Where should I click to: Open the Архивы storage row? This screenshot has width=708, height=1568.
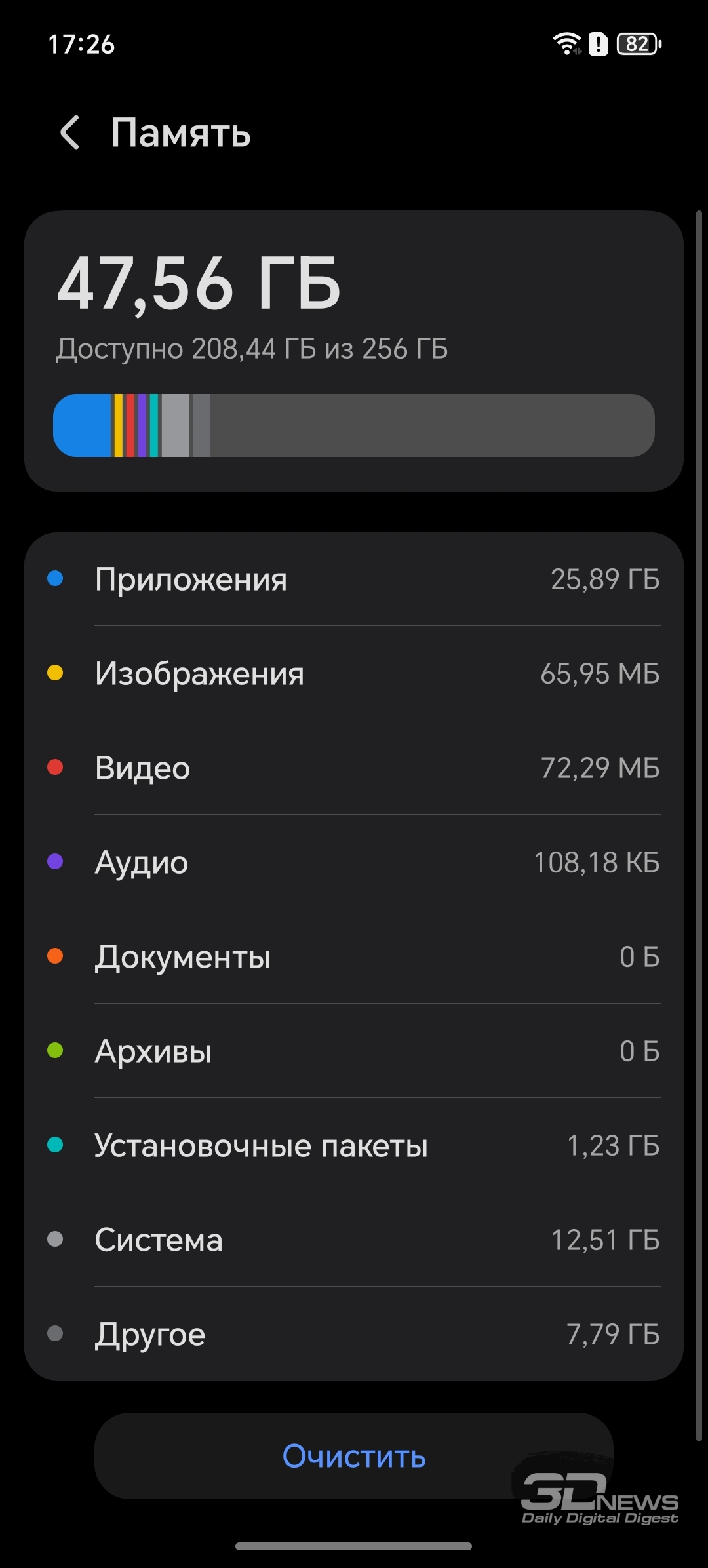[354, 1051]
